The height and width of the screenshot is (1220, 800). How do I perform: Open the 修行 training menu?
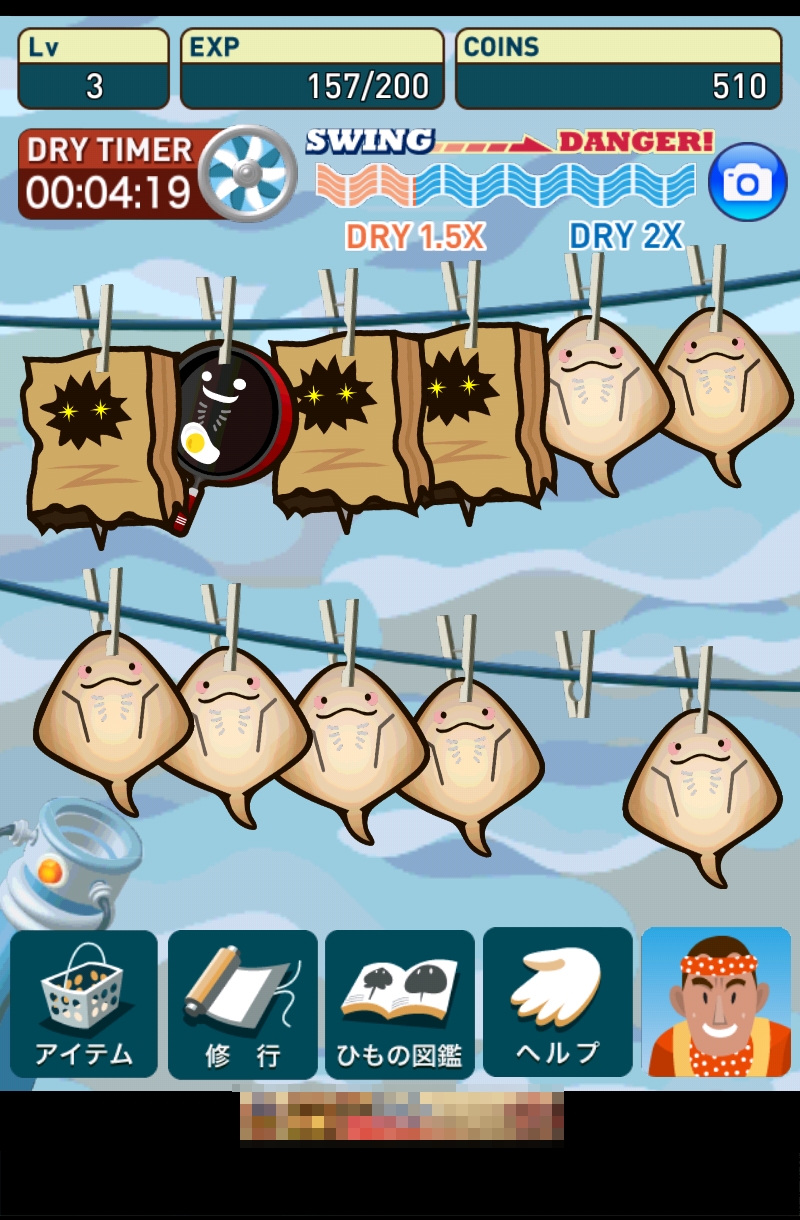point(242,1004)
